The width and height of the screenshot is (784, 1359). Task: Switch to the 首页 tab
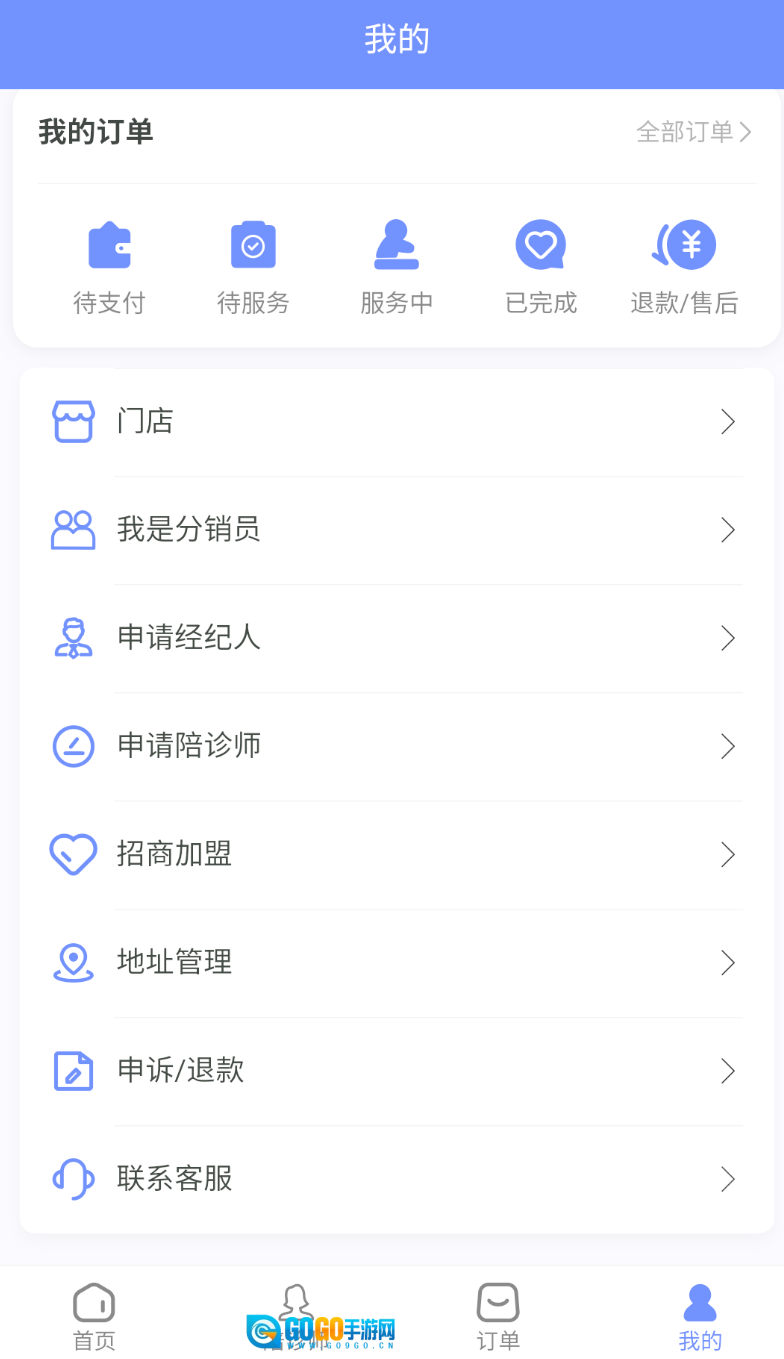[x=94, y=1316]
